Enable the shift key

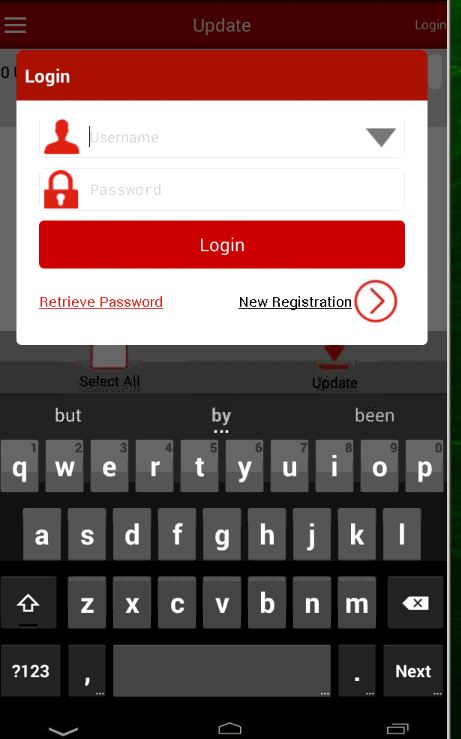tap(28, 602)
